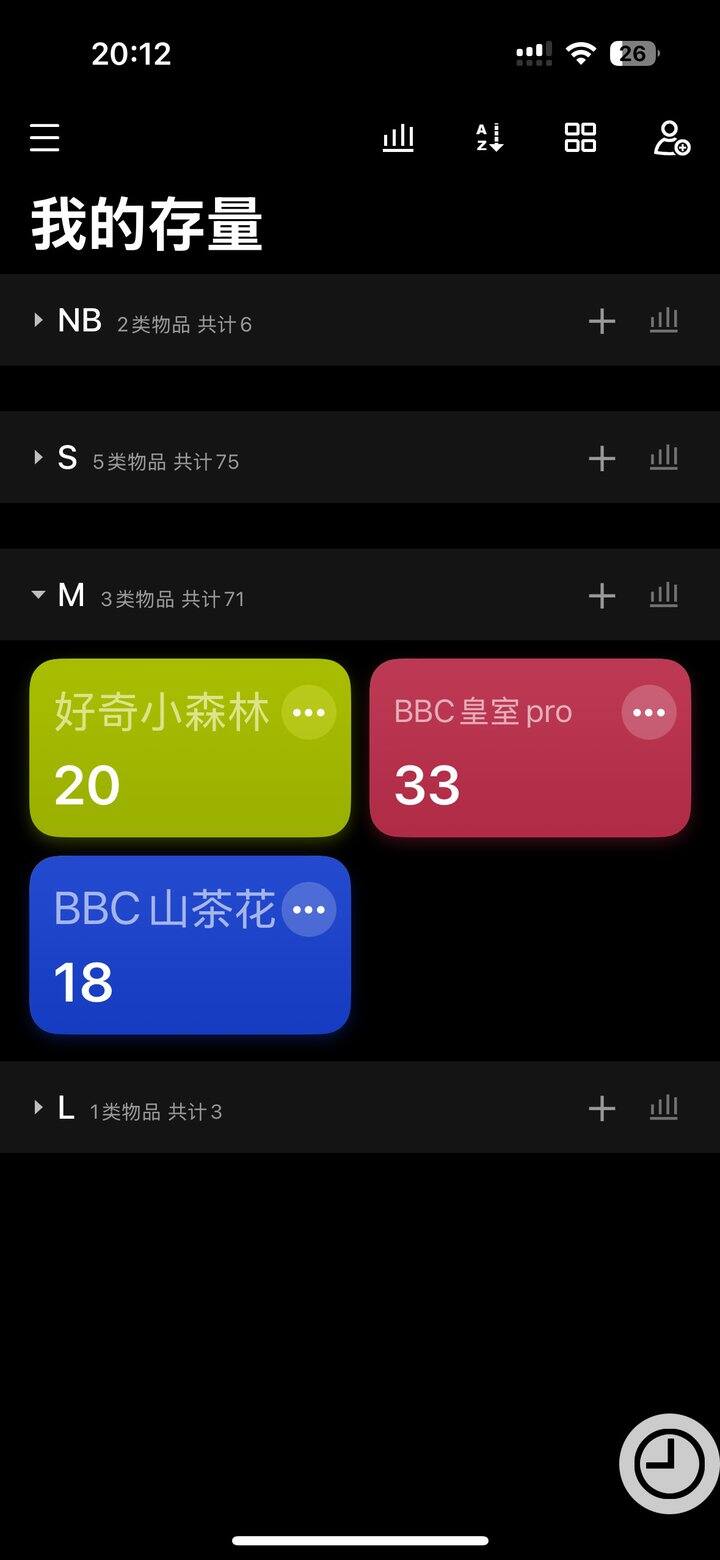View statistics for the S category
The height and width of the screenshot is (1560, 720).
(x=663, y=457)
